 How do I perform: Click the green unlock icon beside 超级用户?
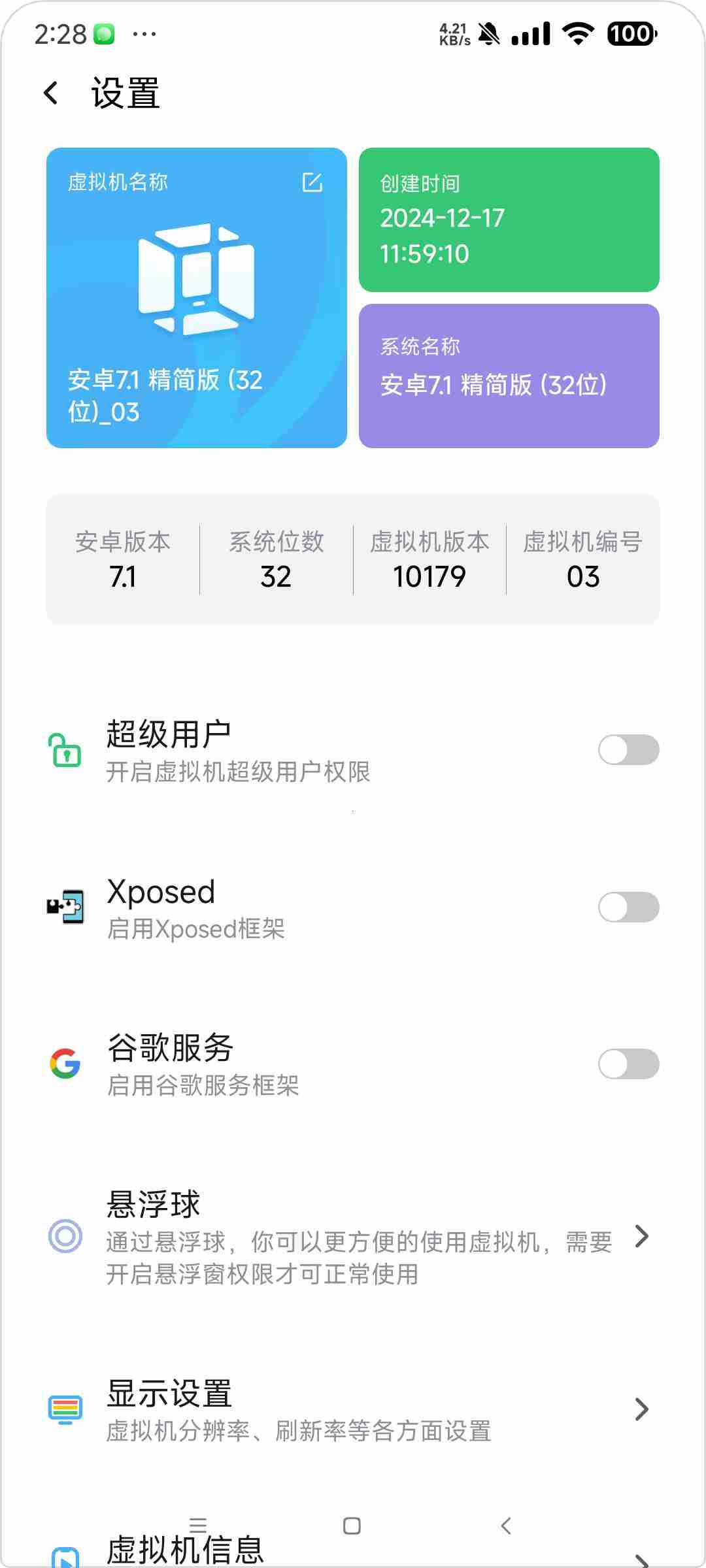coord(65,750)
